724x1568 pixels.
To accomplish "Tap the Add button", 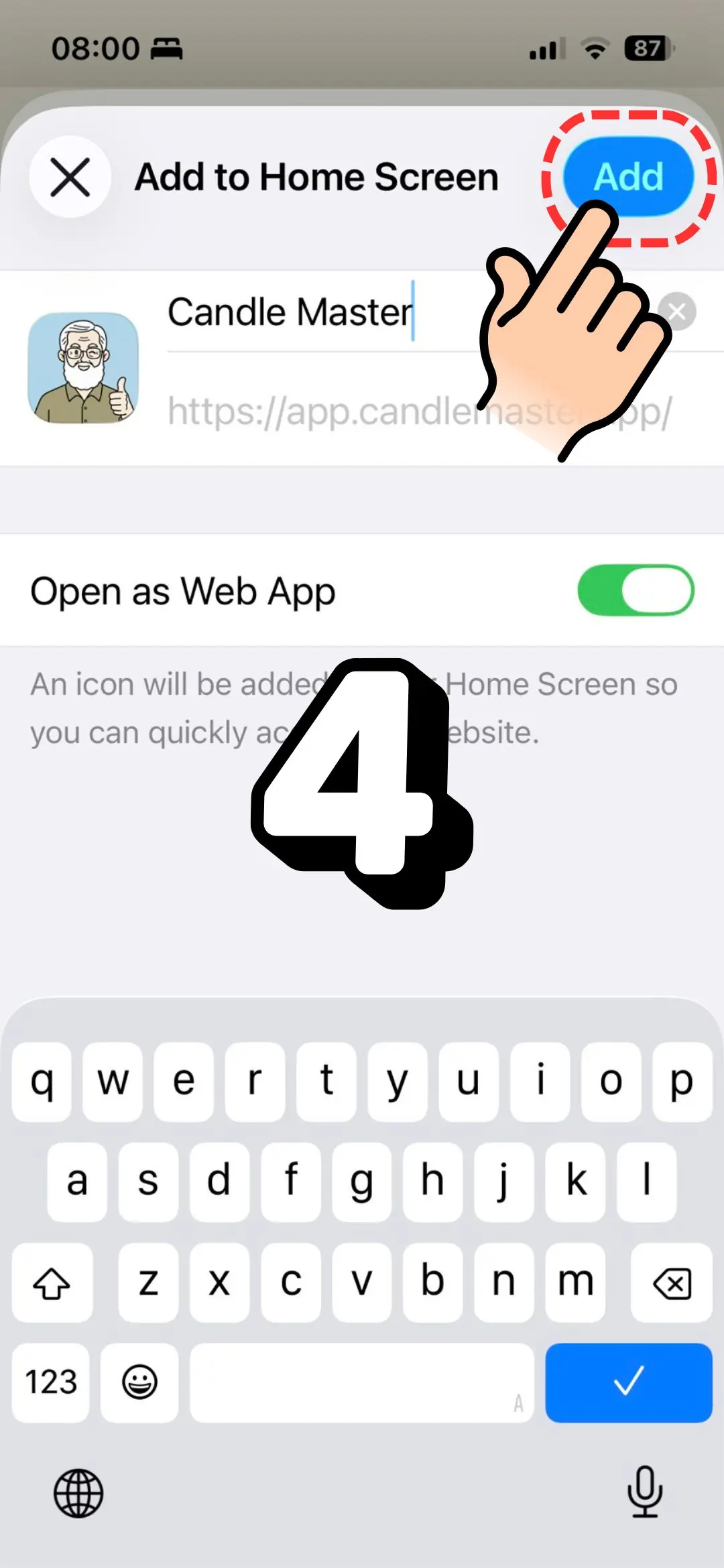I will pos(628,177).
